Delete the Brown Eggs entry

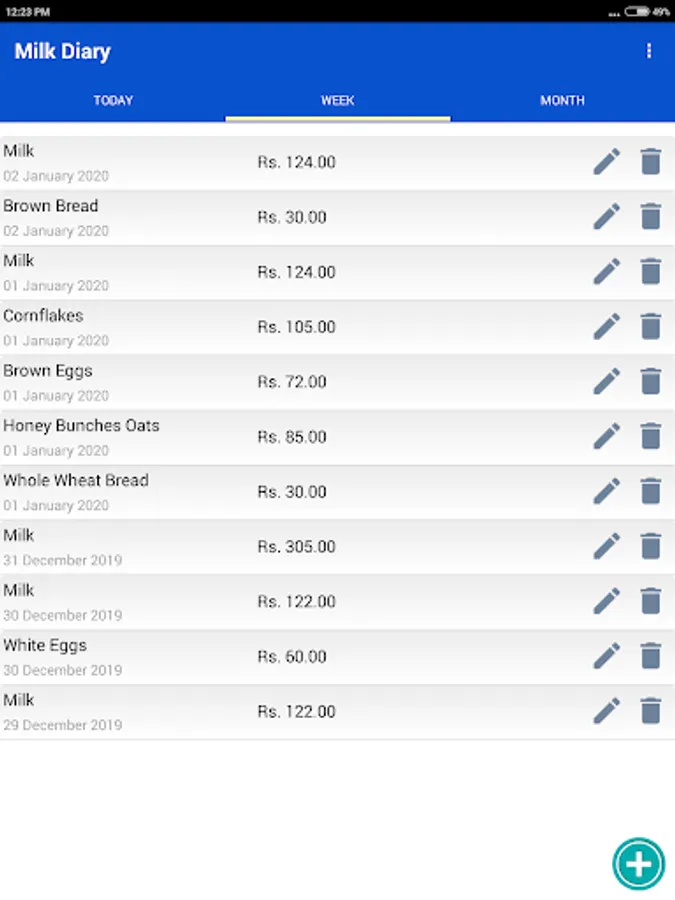pyautogui.click(x=651, y=381)
